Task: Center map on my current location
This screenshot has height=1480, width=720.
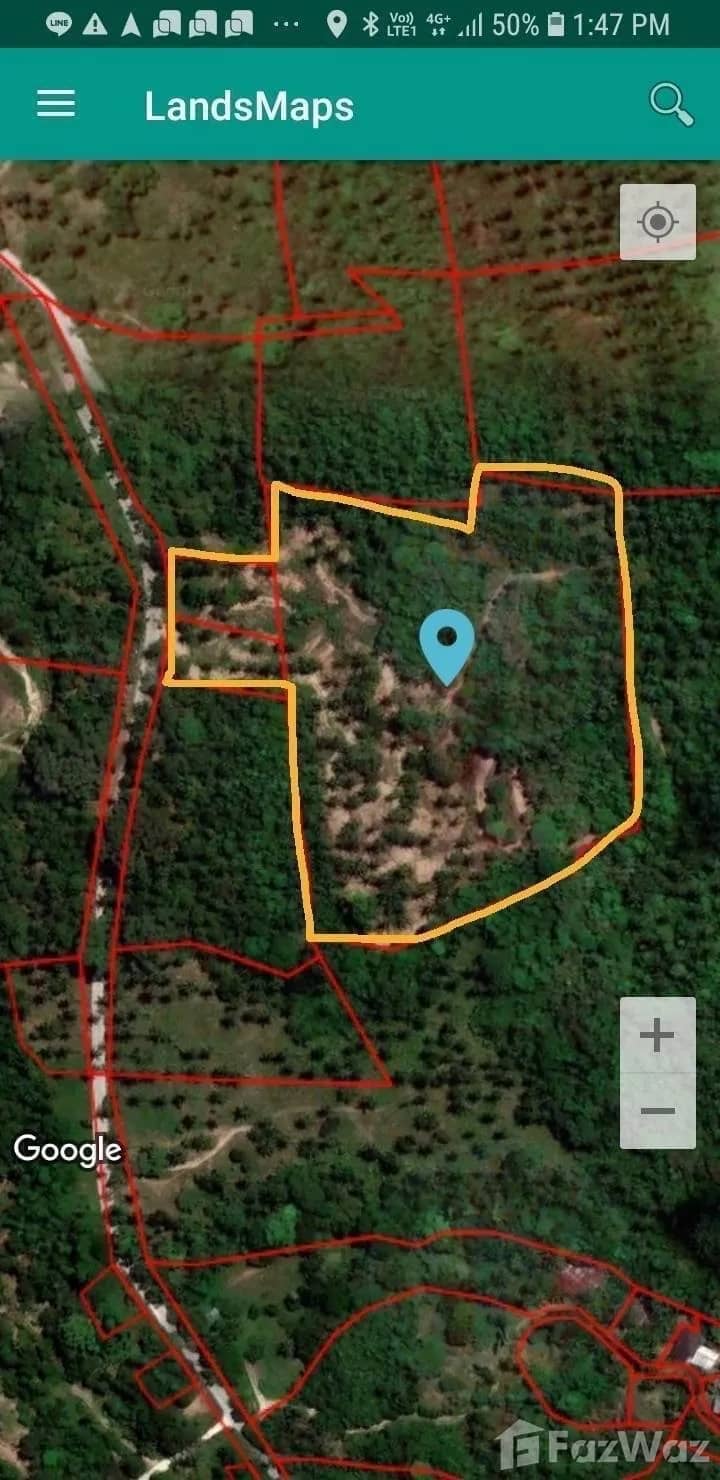Action: [657, 222]
